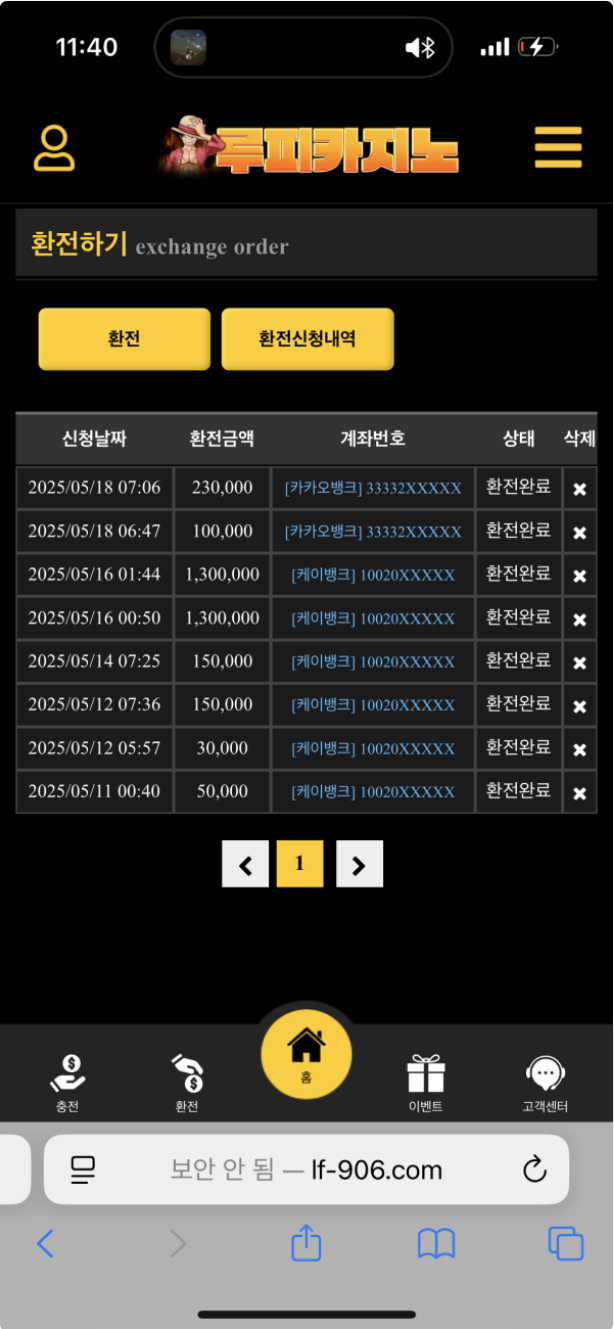
Task: Go to the 홈 home tab
Action: tap(306, 1053)
